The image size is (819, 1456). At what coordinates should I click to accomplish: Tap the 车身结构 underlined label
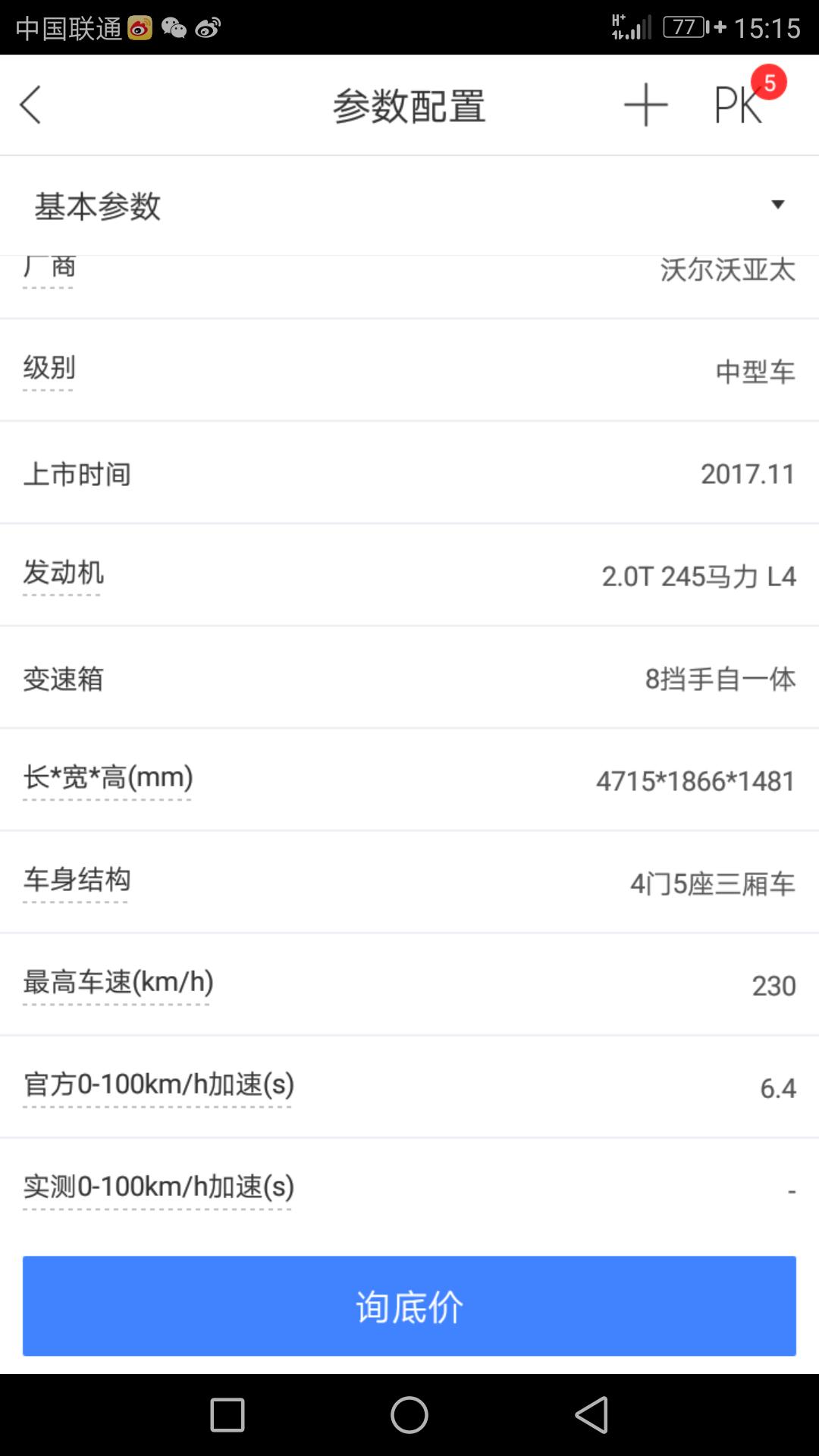click(x=76, y=880)
